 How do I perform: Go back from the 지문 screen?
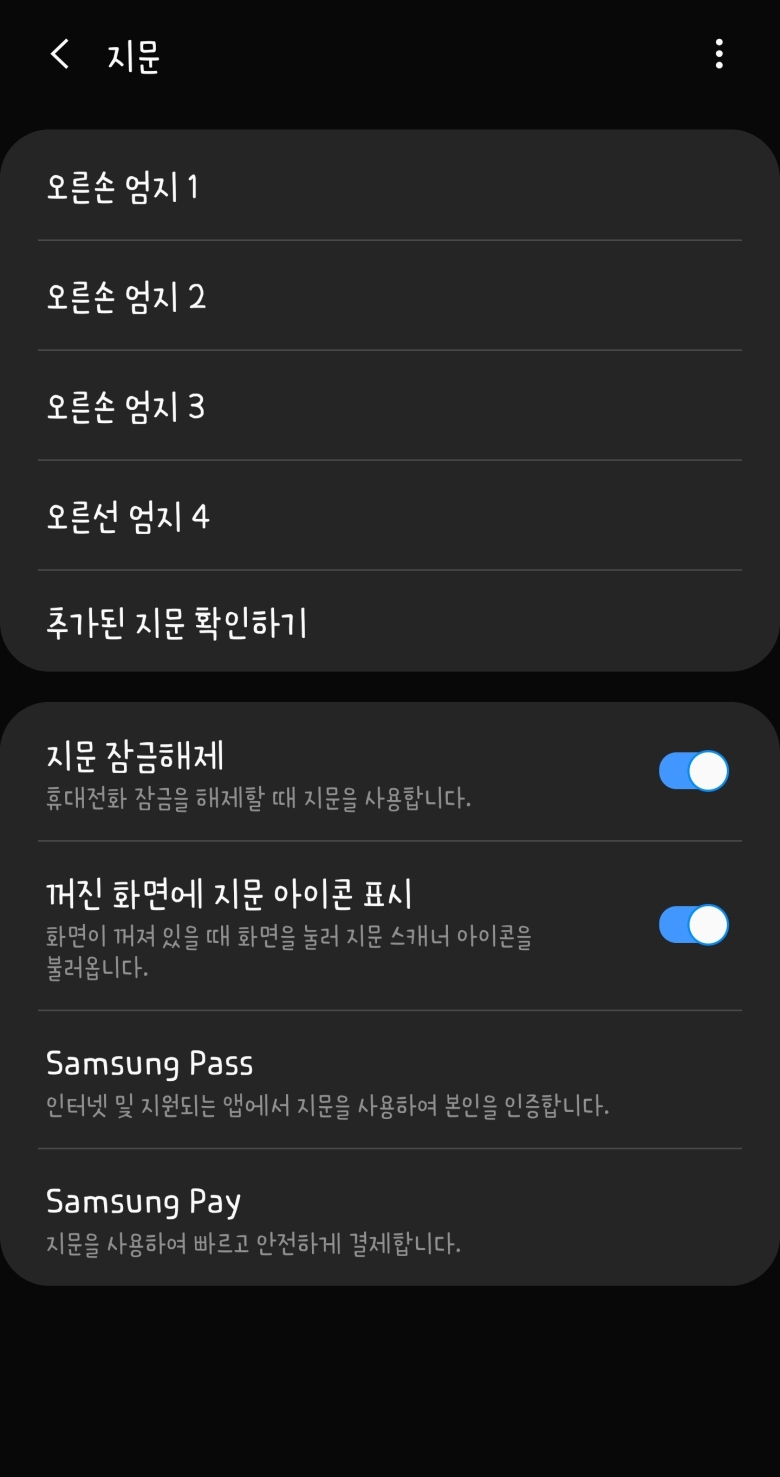60,55
